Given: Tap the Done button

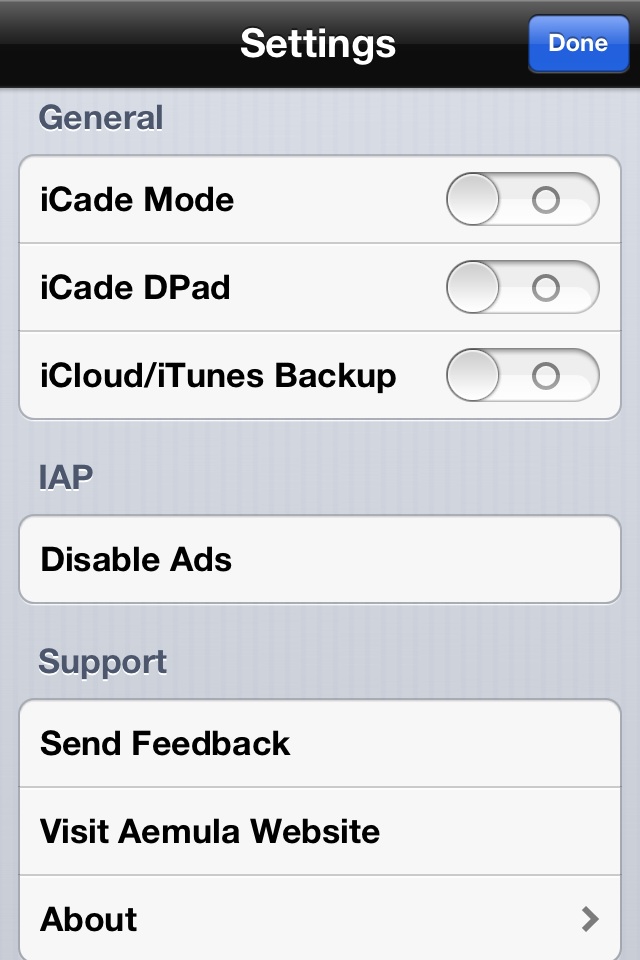Looking at the screenshot, I should tap(578, 44).
